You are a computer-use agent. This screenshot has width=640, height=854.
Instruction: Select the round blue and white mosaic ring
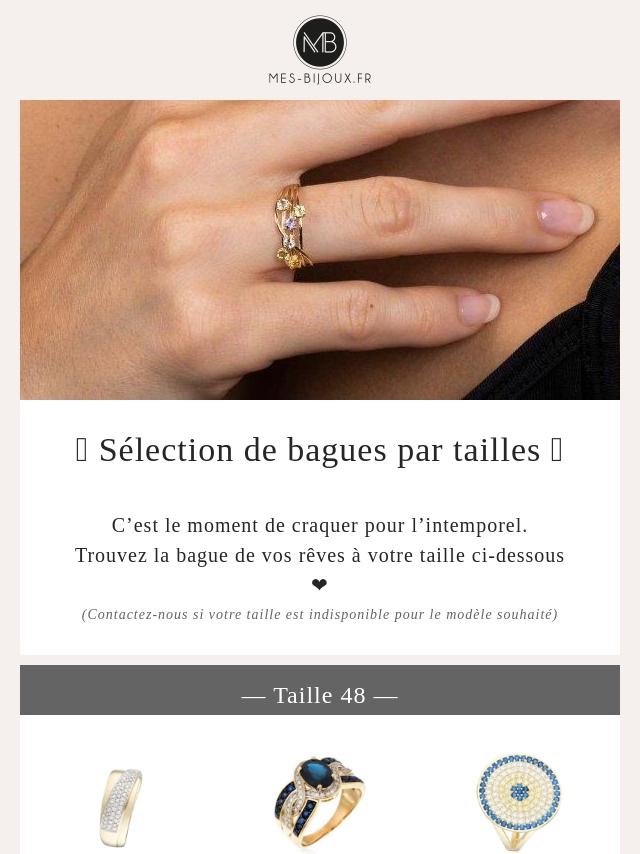point(518,802)
